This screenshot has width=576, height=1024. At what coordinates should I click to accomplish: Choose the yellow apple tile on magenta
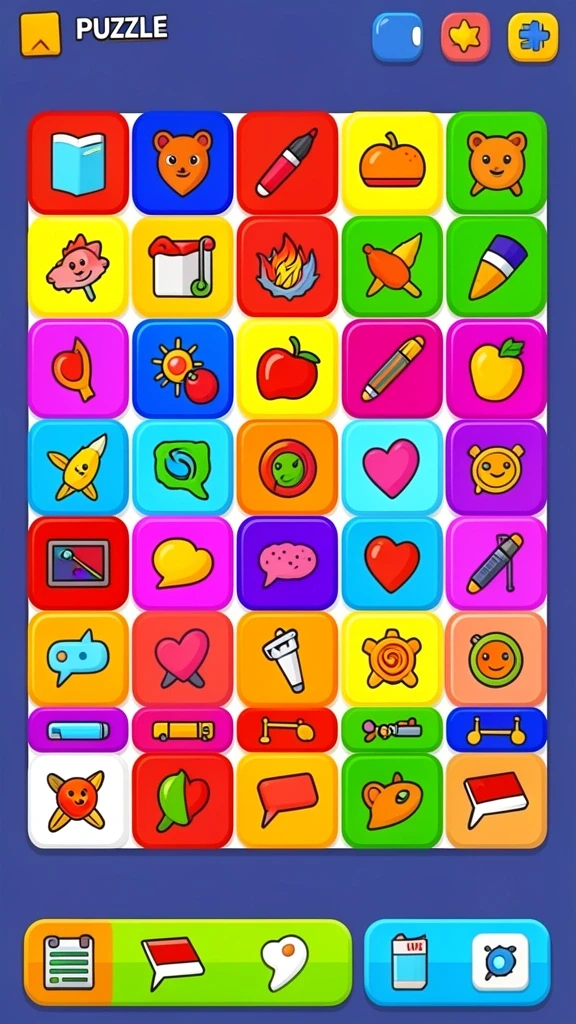(x=496, y=369)
